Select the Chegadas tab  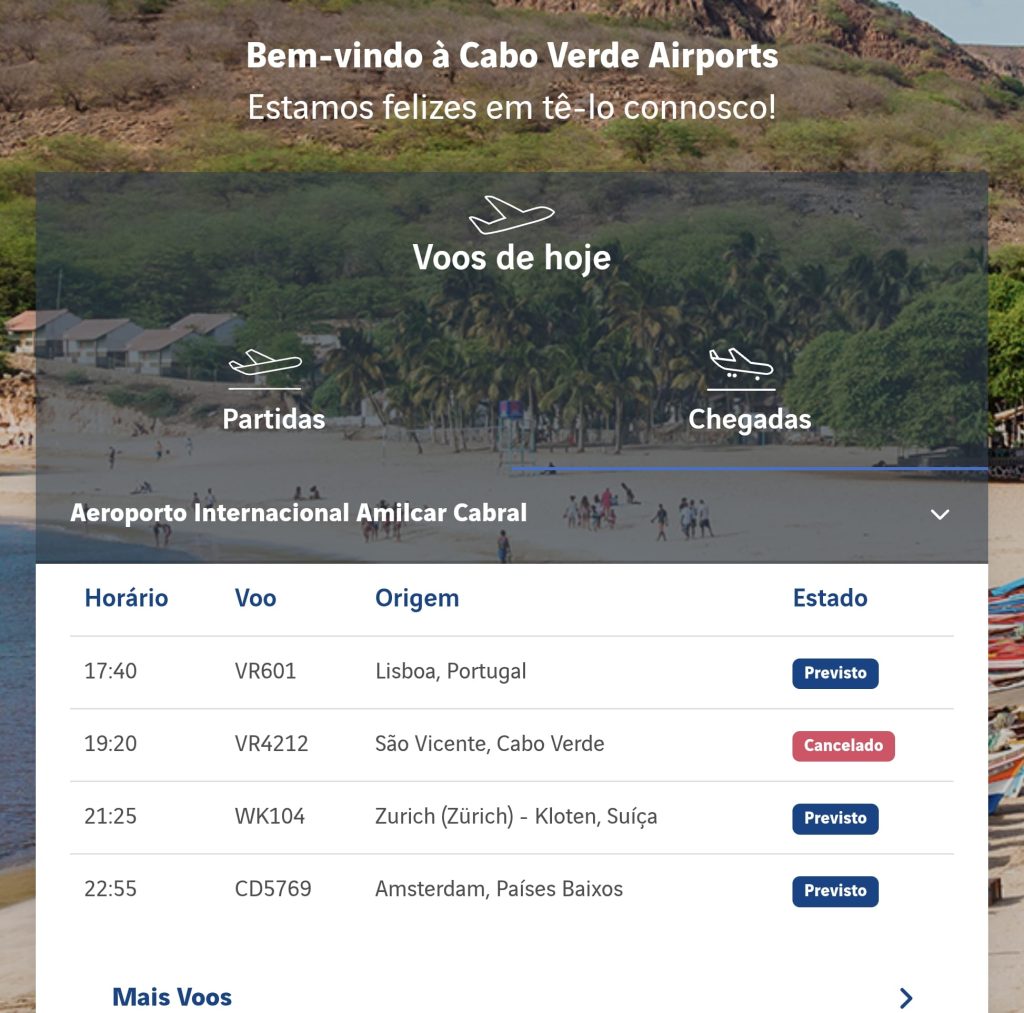(x=749, y=392)
